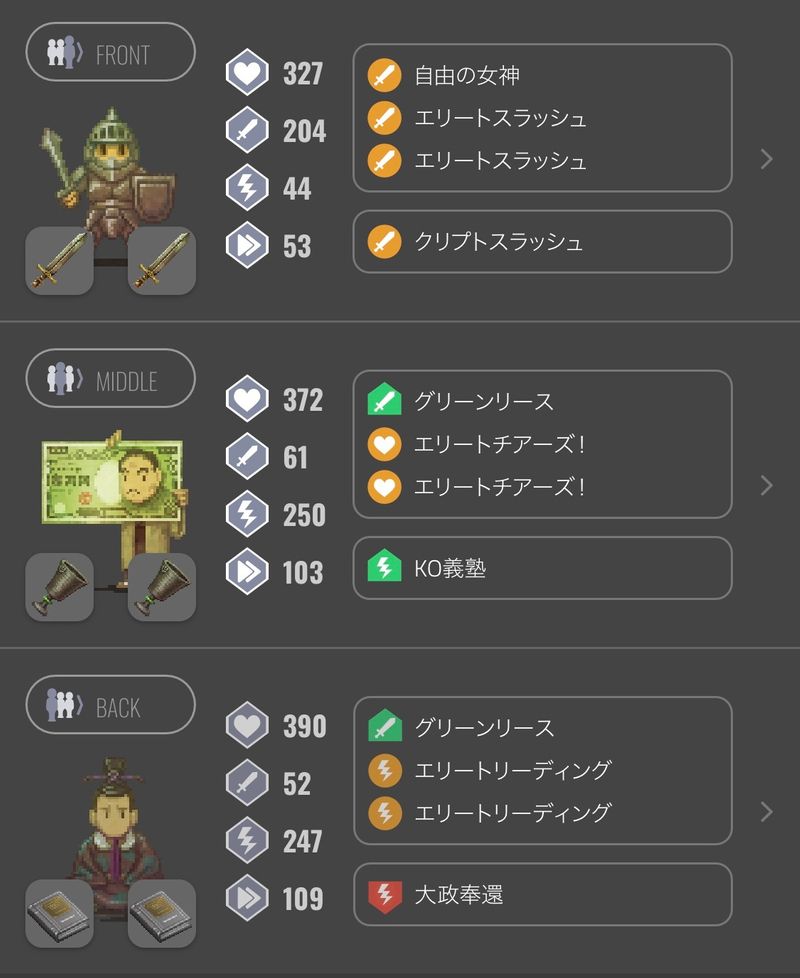Screen dimensions: 800x978
Task: Tap the 大政奉還 skill box
Action: pyautogui.click(x=542, y=894)
